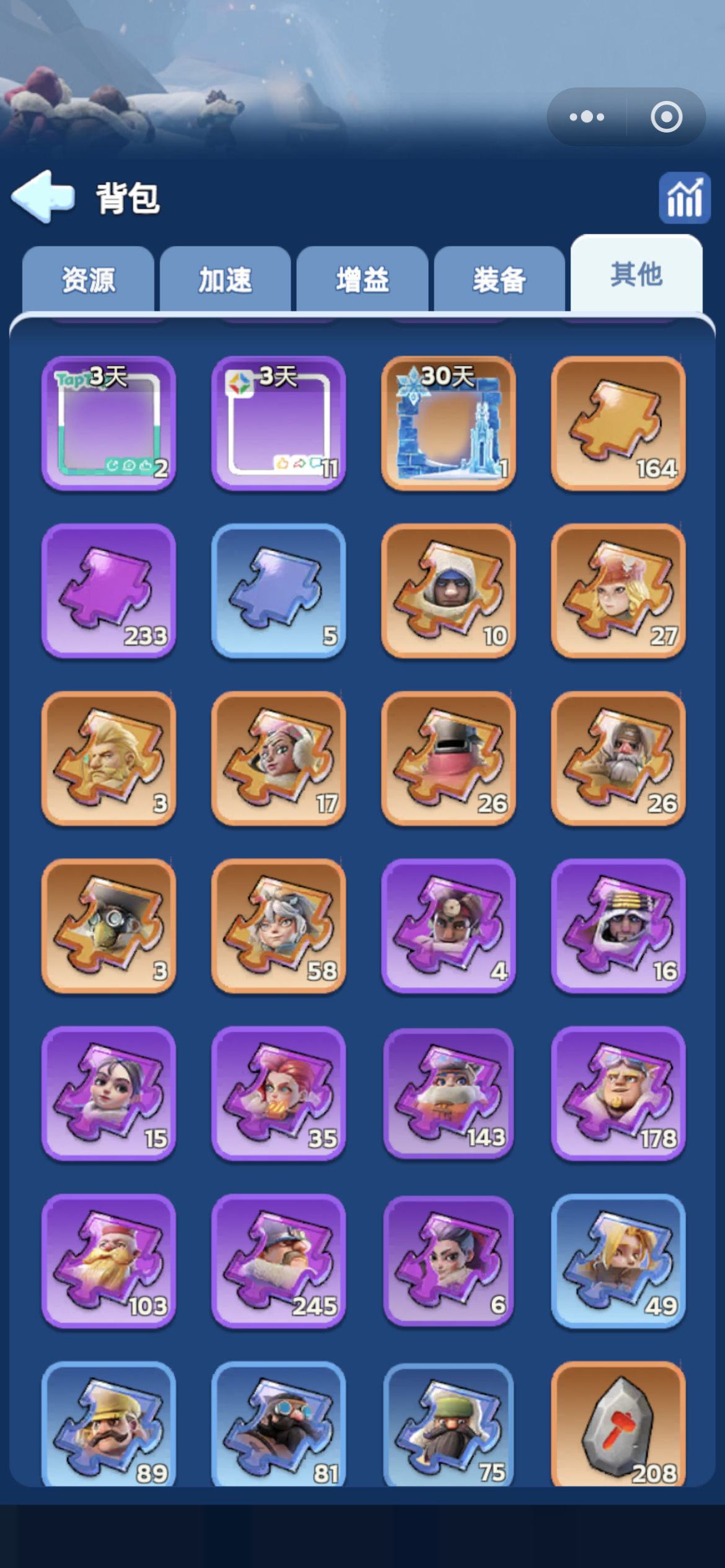Select the 其他 tab
Viewport: 725px width, 1568px height.
pyautogui.click(x=636, y=274)
